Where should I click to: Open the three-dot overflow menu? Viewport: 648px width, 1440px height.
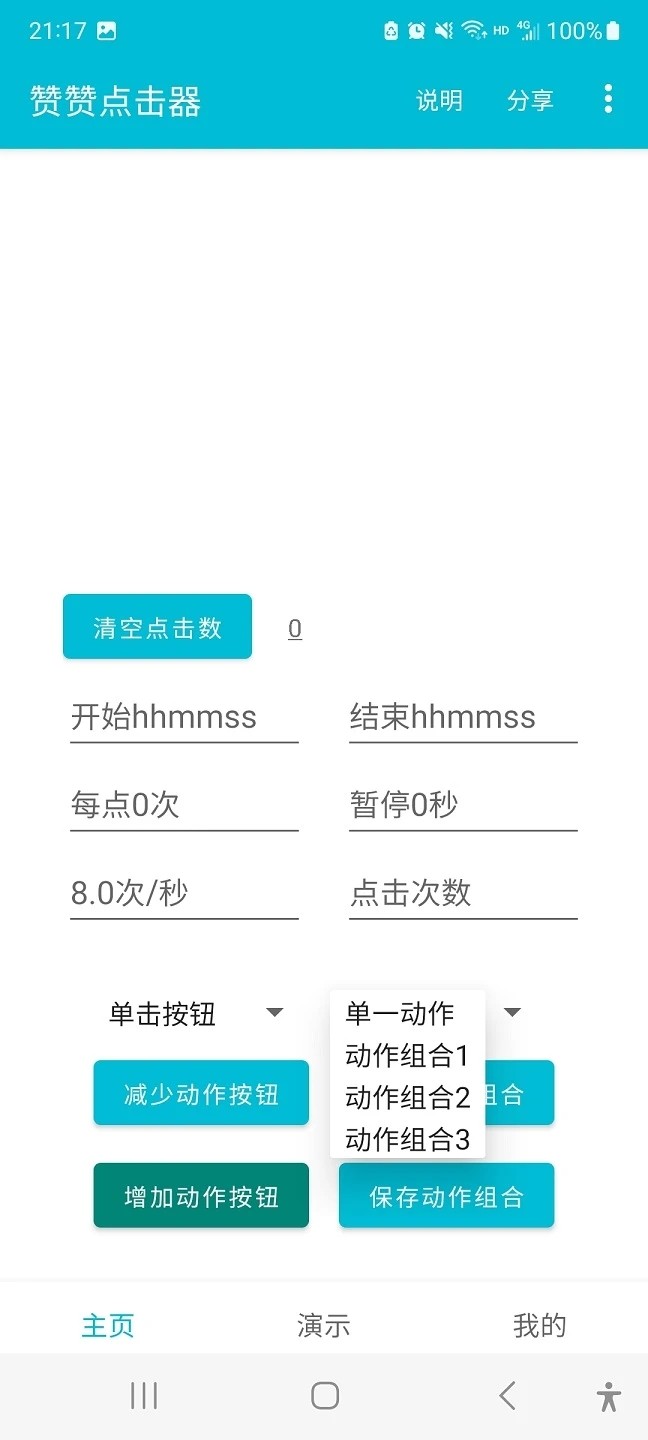click(608, 99)
